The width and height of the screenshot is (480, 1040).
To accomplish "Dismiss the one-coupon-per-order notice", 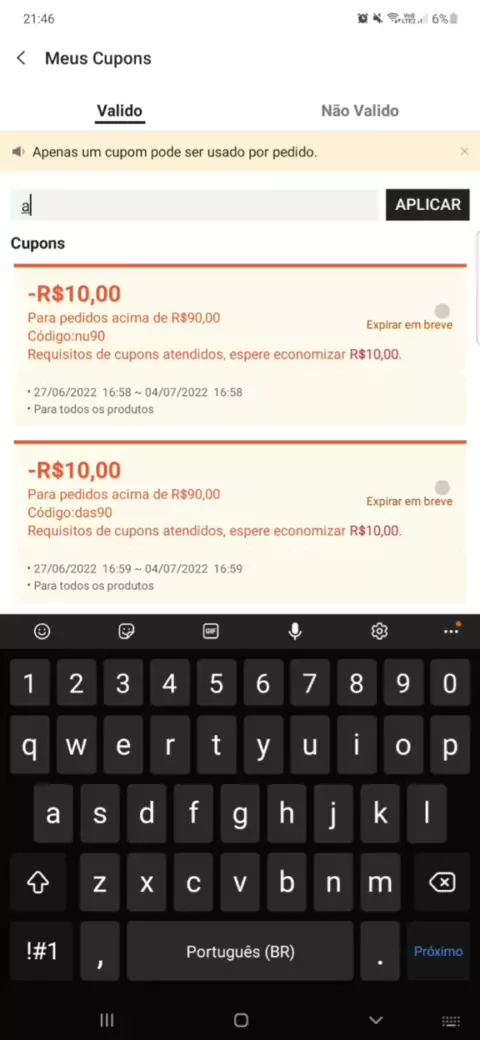I will [x=464, y=152].
